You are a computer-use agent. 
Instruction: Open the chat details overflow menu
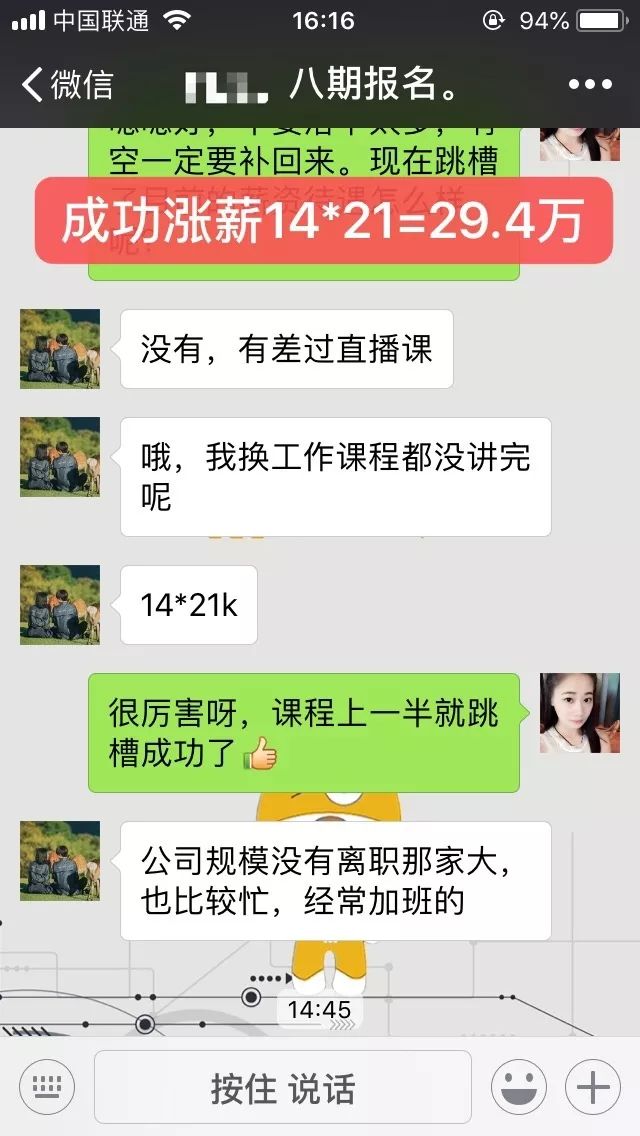pos(588,85)
